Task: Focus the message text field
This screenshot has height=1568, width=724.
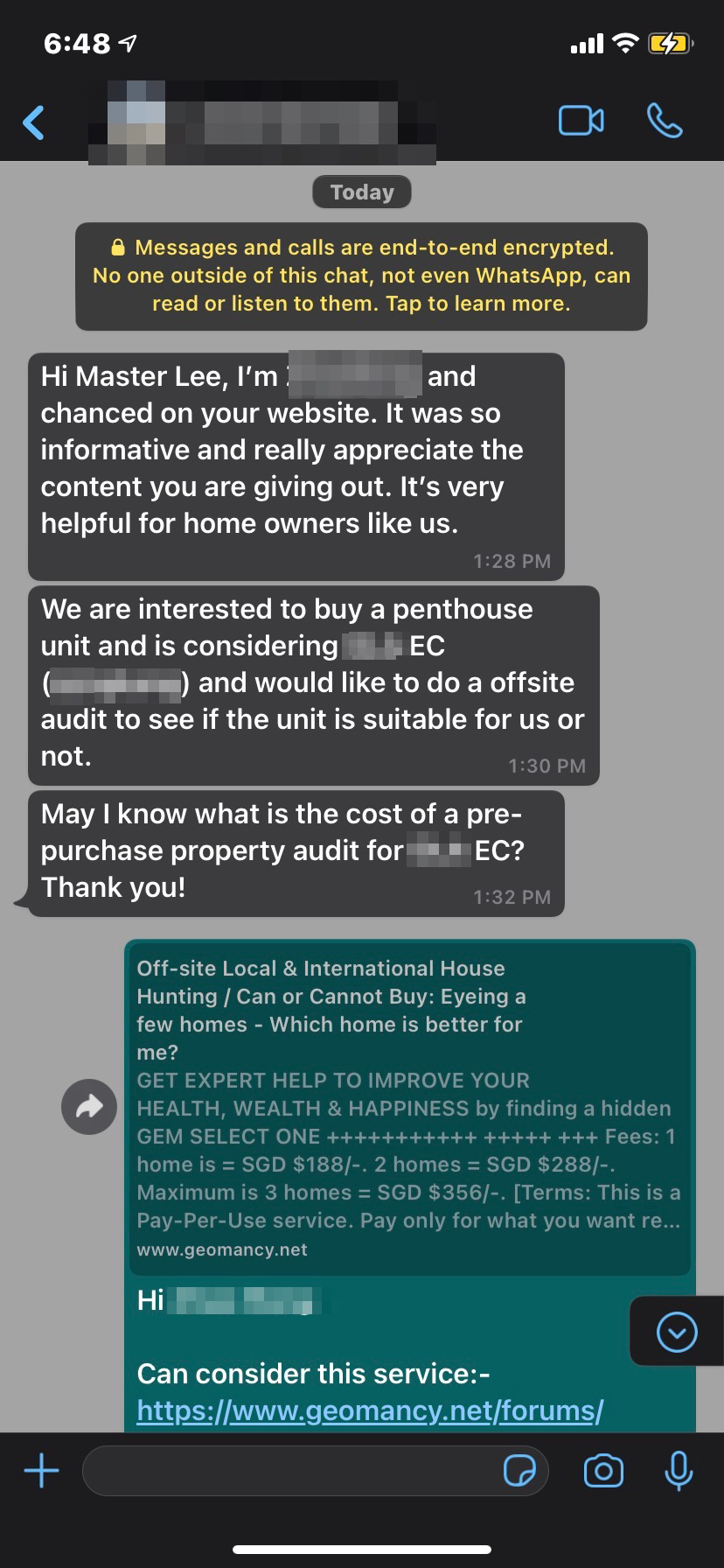Action: coord(289,1471)
